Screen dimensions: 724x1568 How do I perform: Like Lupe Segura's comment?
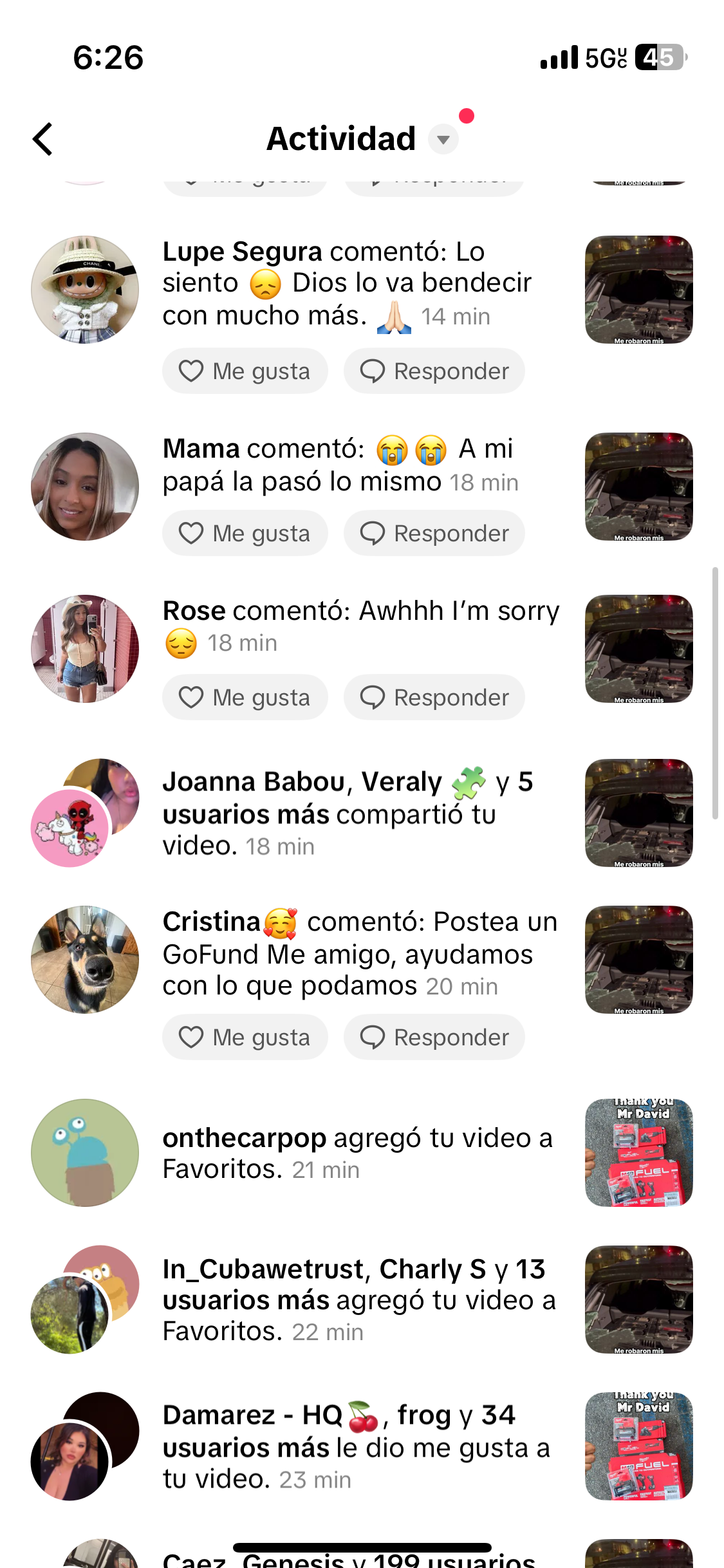click(x=245, y=371)
